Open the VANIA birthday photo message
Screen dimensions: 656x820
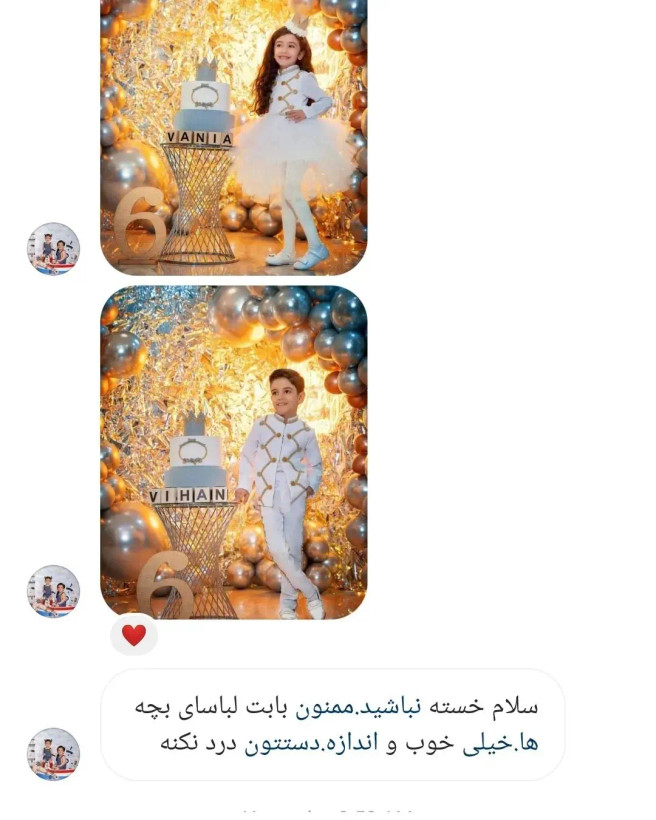(x=233, y=137)
